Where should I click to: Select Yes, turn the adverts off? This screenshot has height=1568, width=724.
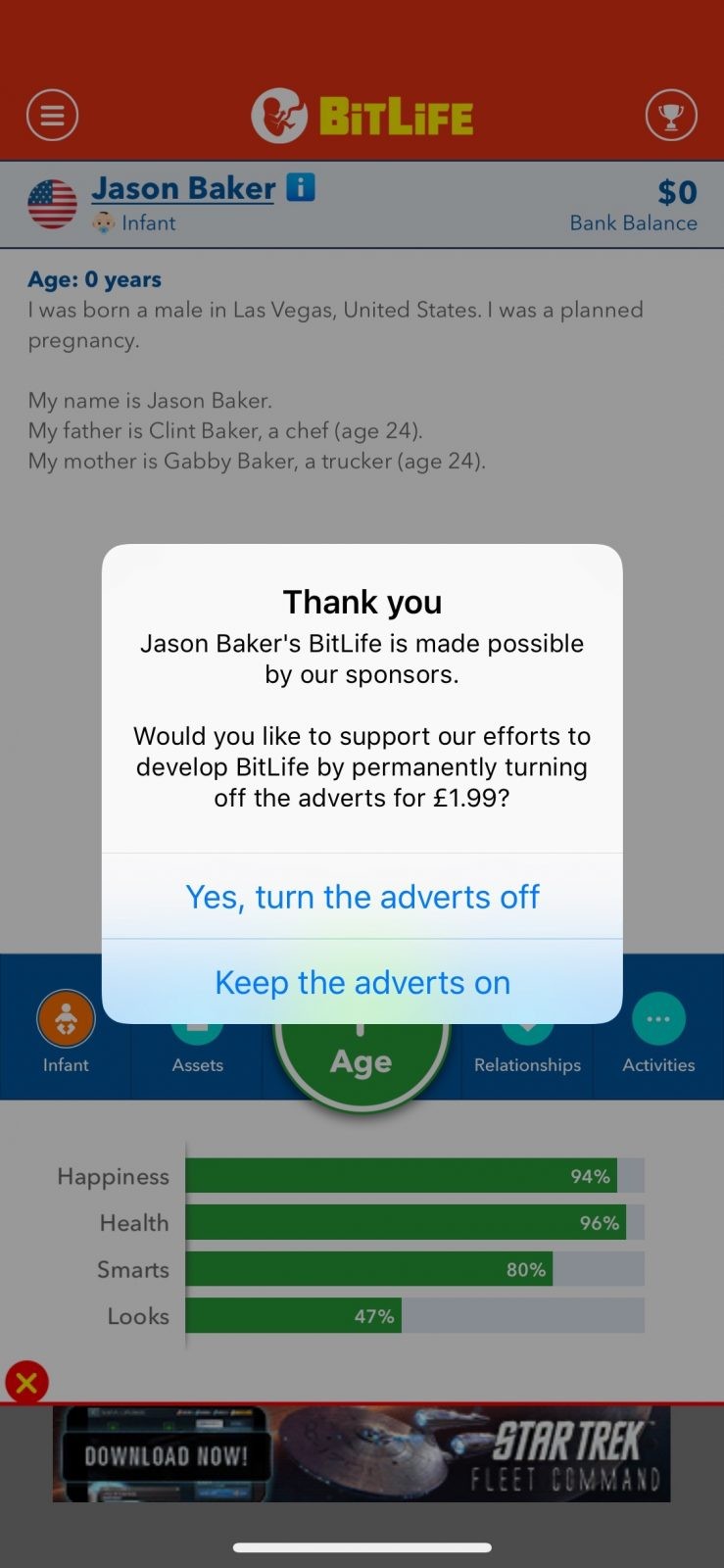tap(362, 896)
